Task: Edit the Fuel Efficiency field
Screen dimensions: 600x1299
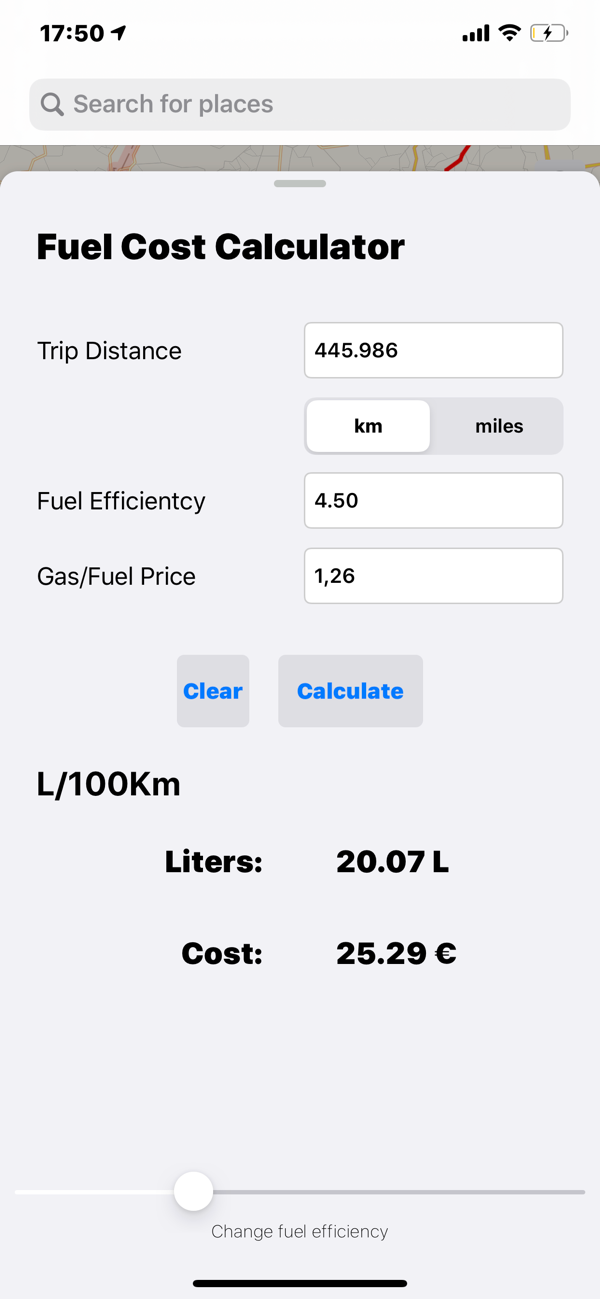Action: click(433, 500)
